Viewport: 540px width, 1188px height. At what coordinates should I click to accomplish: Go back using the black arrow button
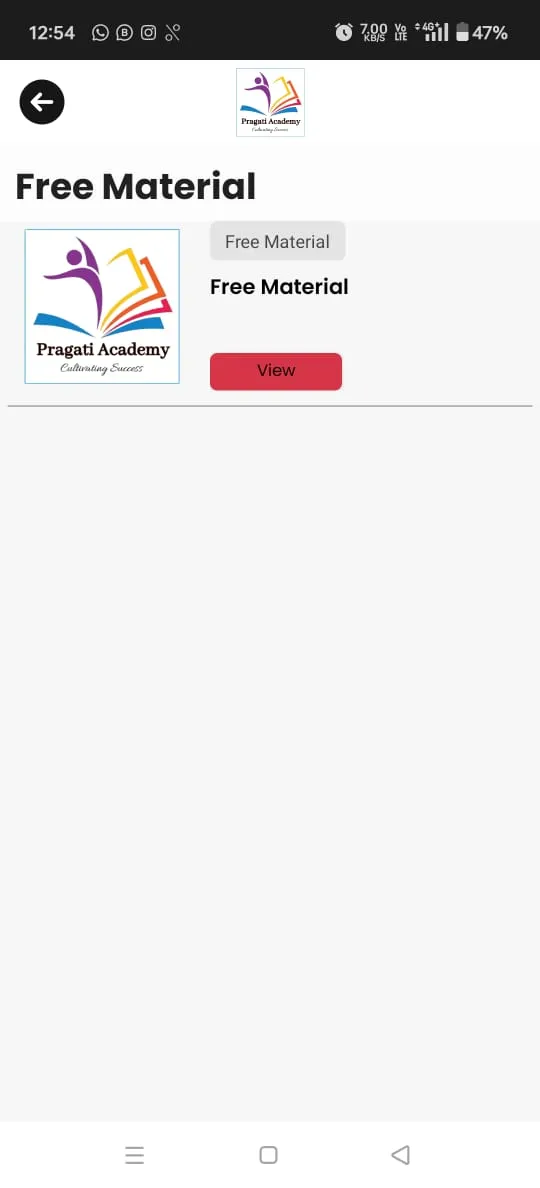click(42, 102)
